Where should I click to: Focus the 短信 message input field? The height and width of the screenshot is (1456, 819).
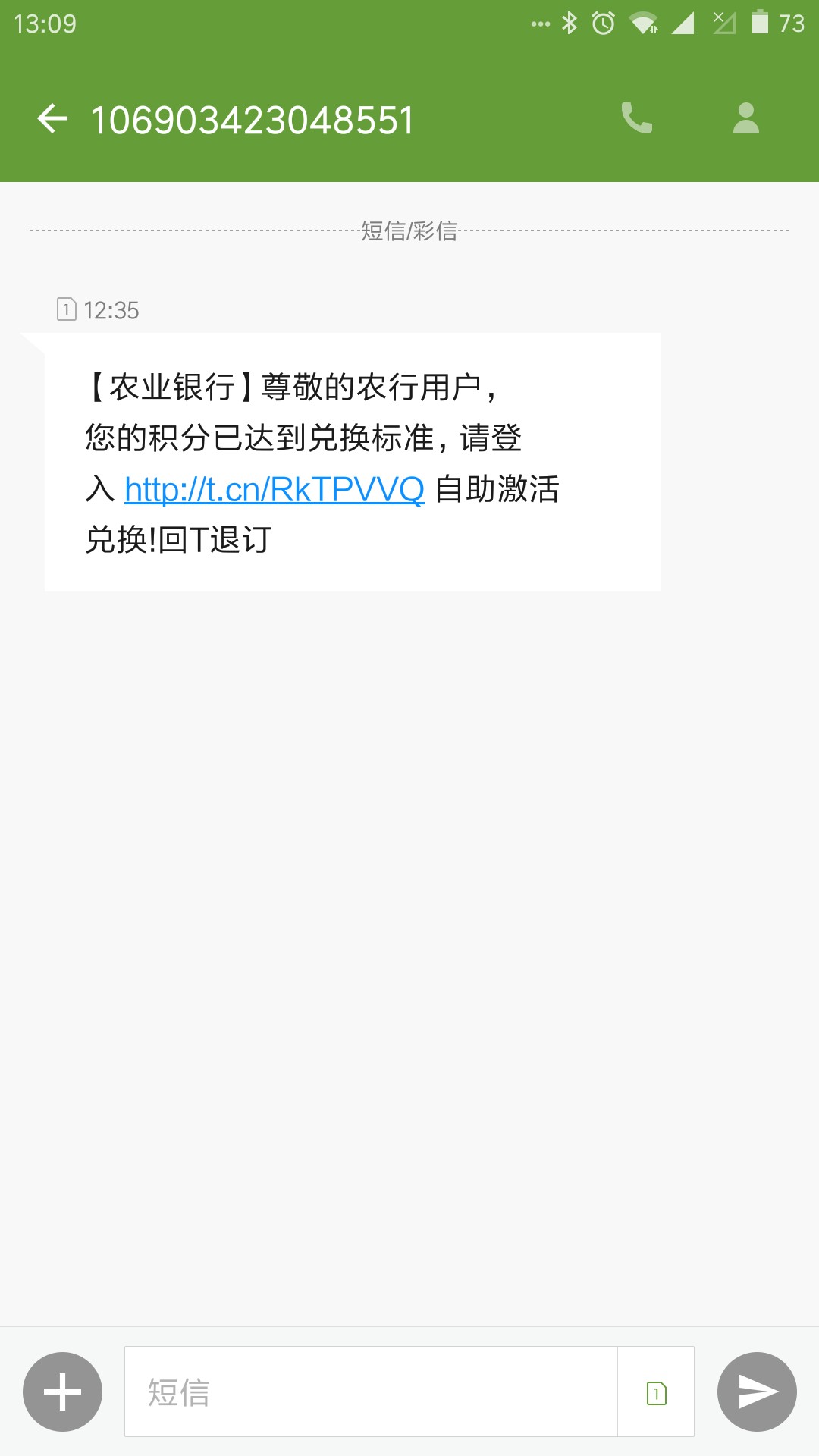371,1392
